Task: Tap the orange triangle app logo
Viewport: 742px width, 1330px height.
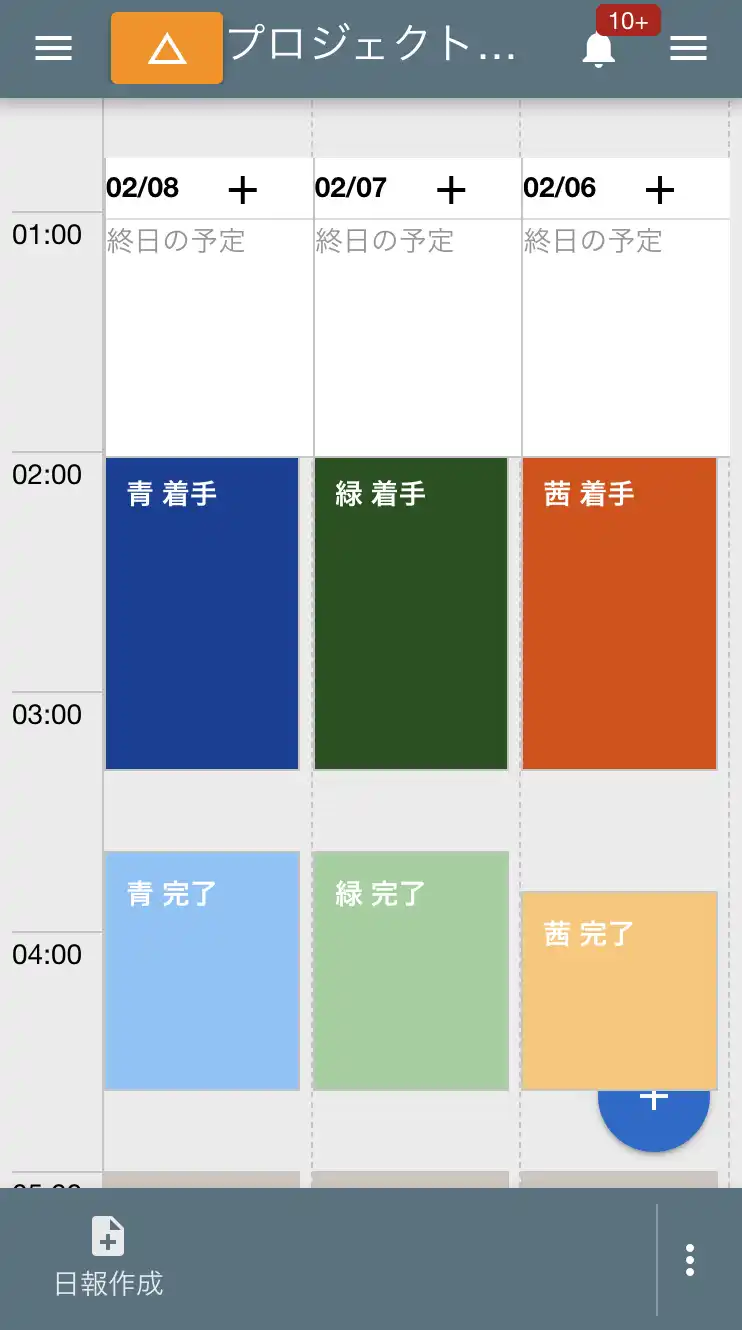Action: click(166, 48)
